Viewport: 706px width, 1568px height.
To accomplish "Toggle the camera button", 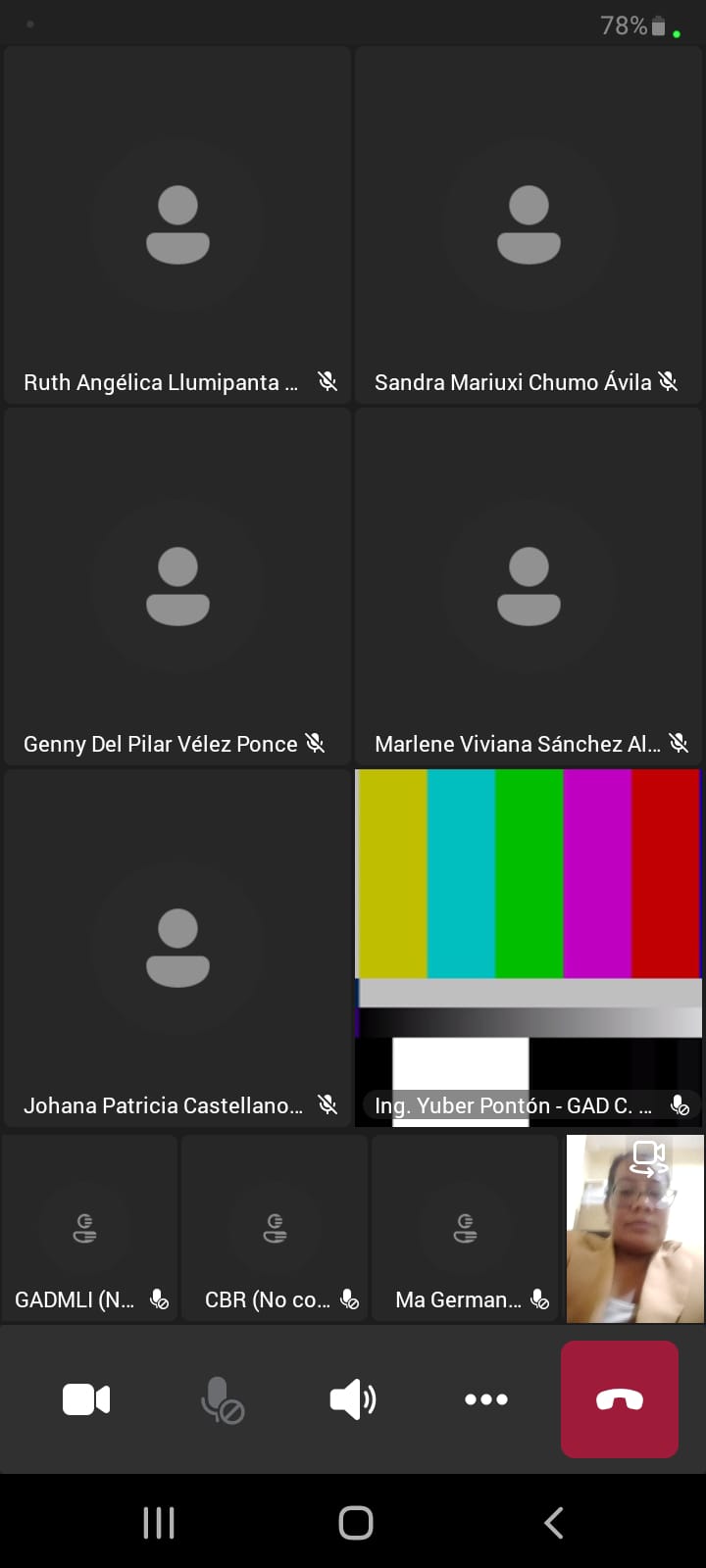I will pos(86,1399).
